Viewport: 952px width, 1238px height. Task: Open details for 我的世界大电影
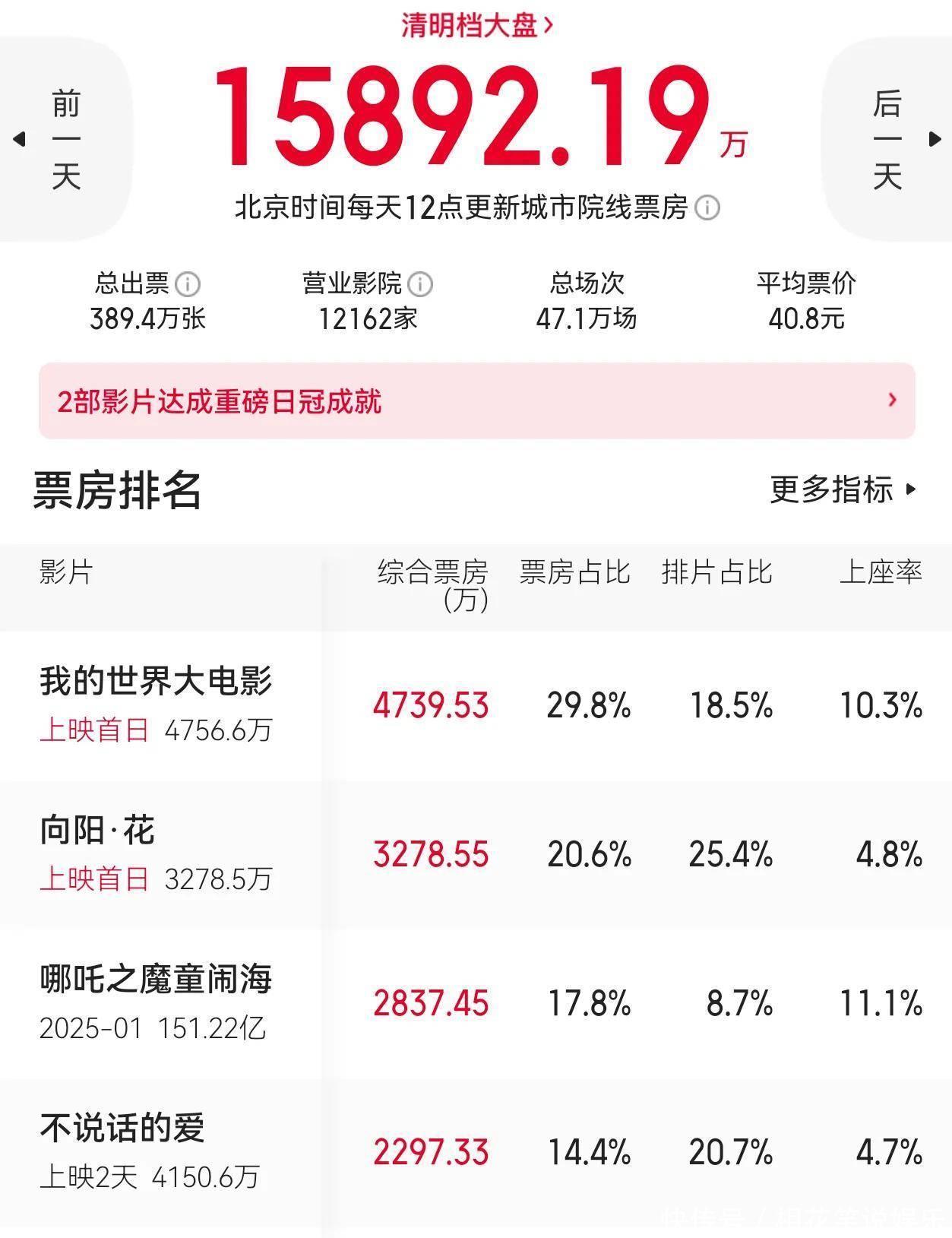point(476,705)
